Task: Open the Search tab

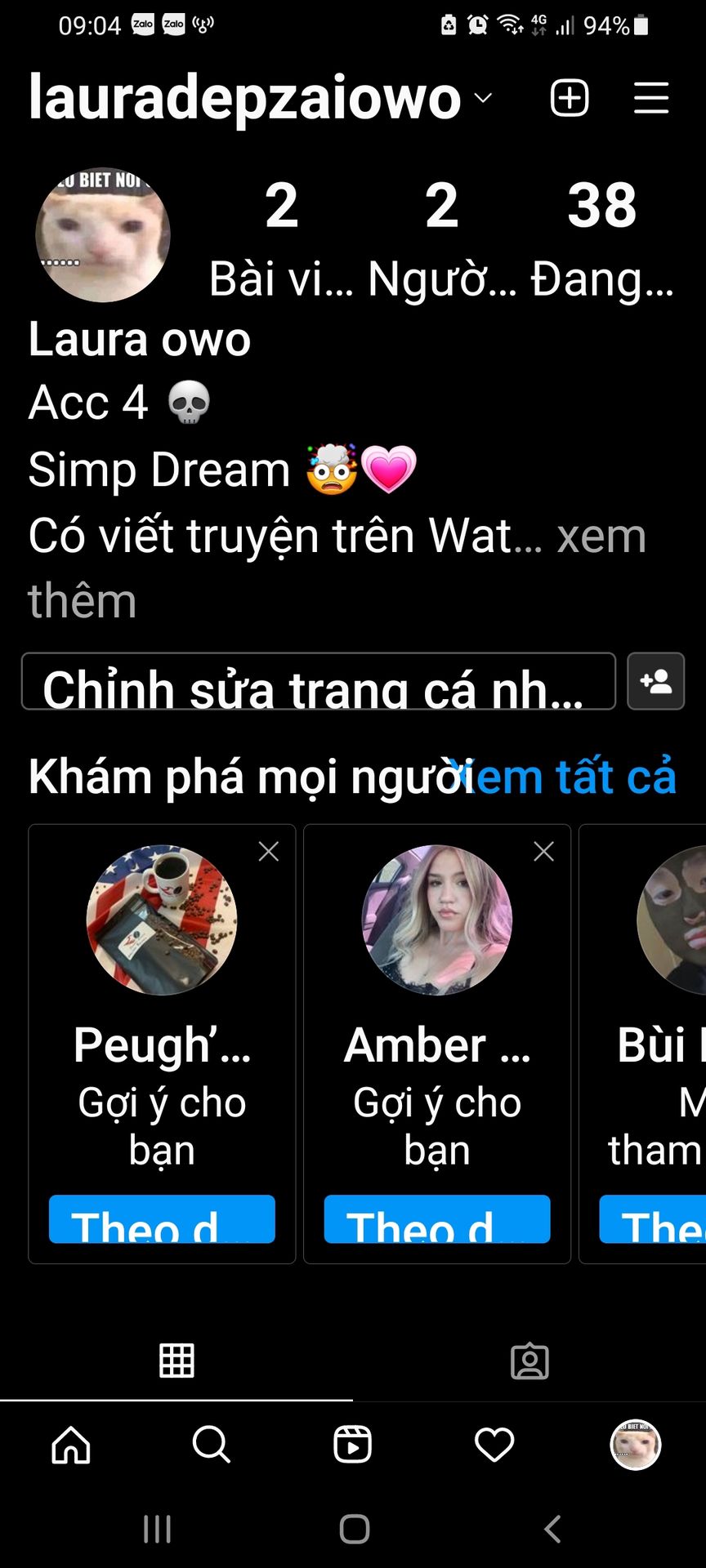Action: tap(212, 1445)
